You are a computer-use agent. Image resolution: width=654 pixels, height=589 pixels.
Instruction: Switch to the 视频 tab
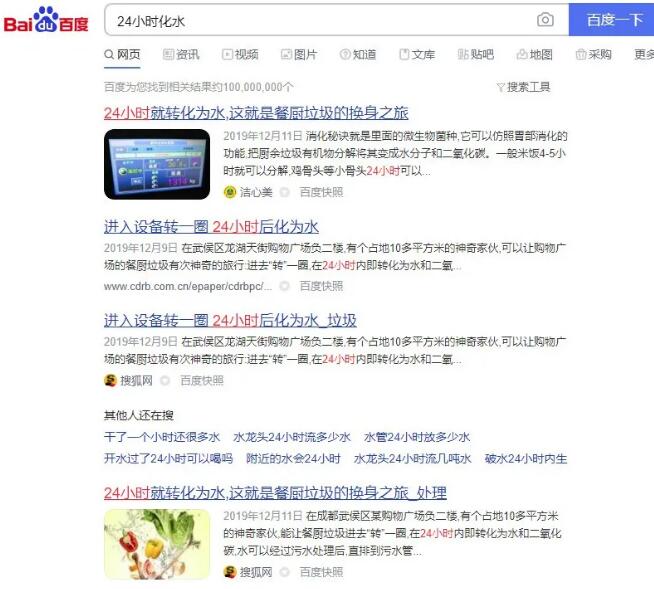click(x=240, y=55)
